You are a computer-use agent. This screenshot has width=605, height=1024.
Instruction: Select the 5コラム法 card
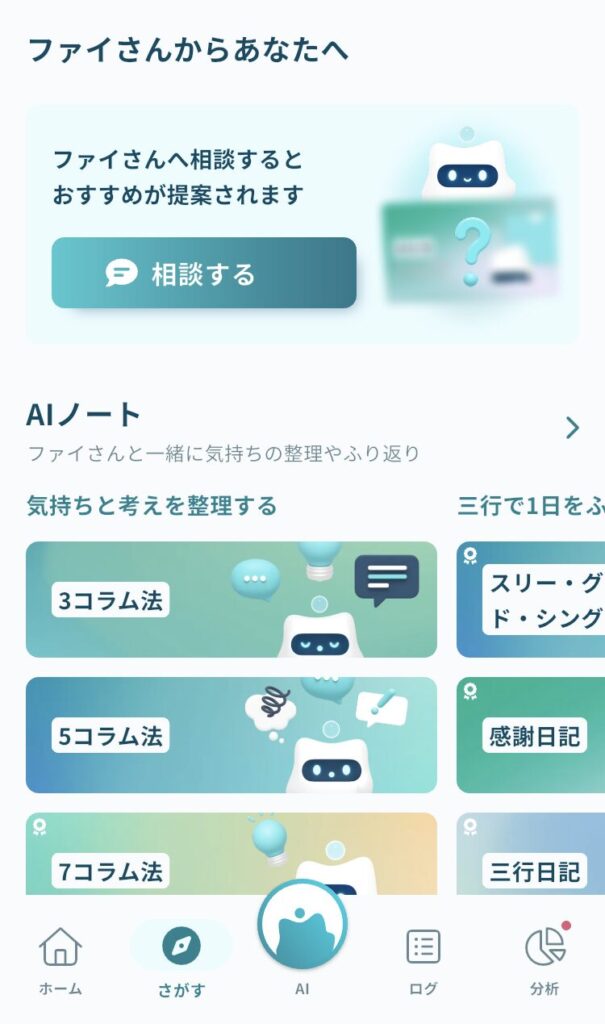[x=231, y=735]
